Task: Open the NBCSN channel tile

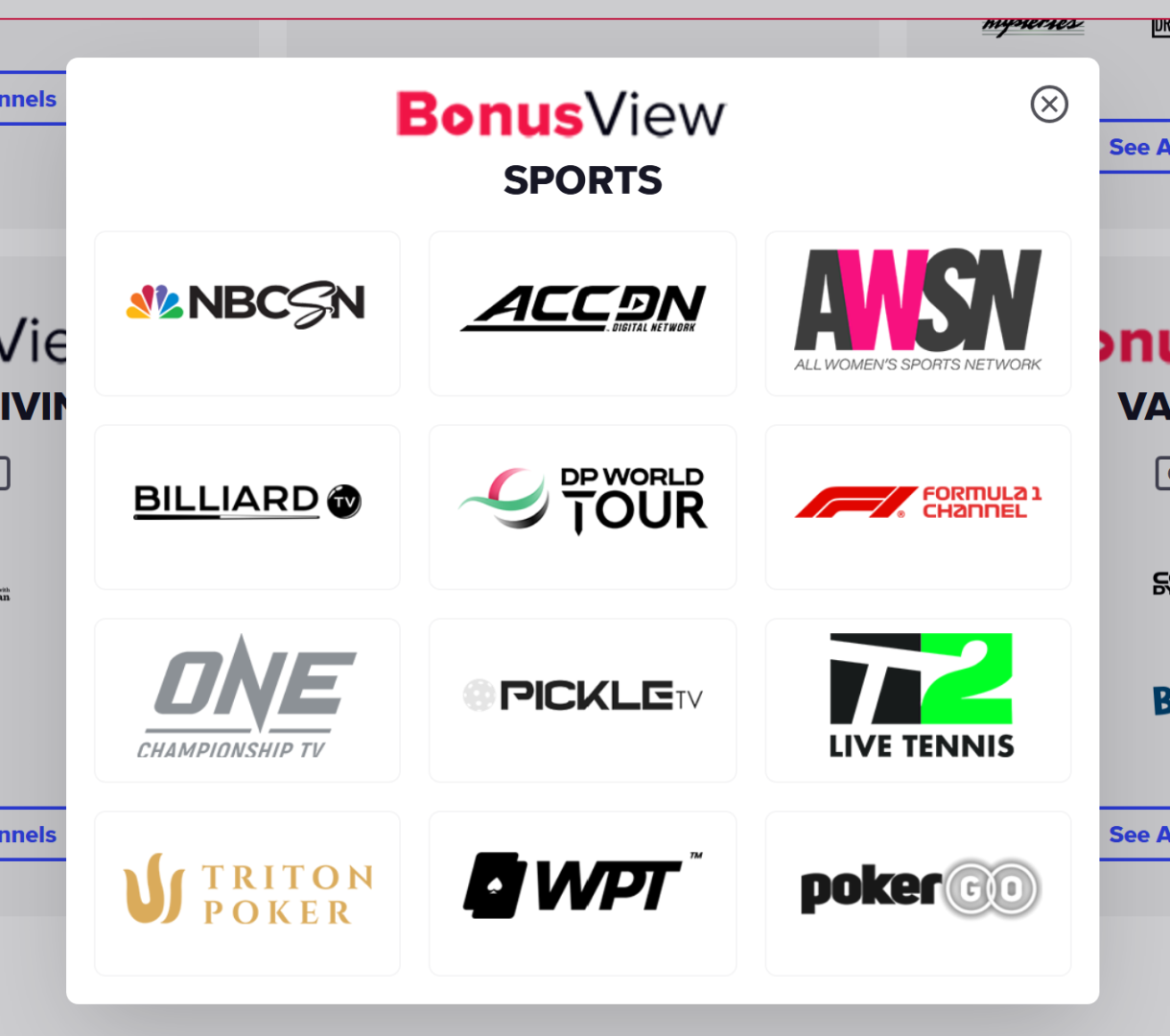Action: click(247, 314)
